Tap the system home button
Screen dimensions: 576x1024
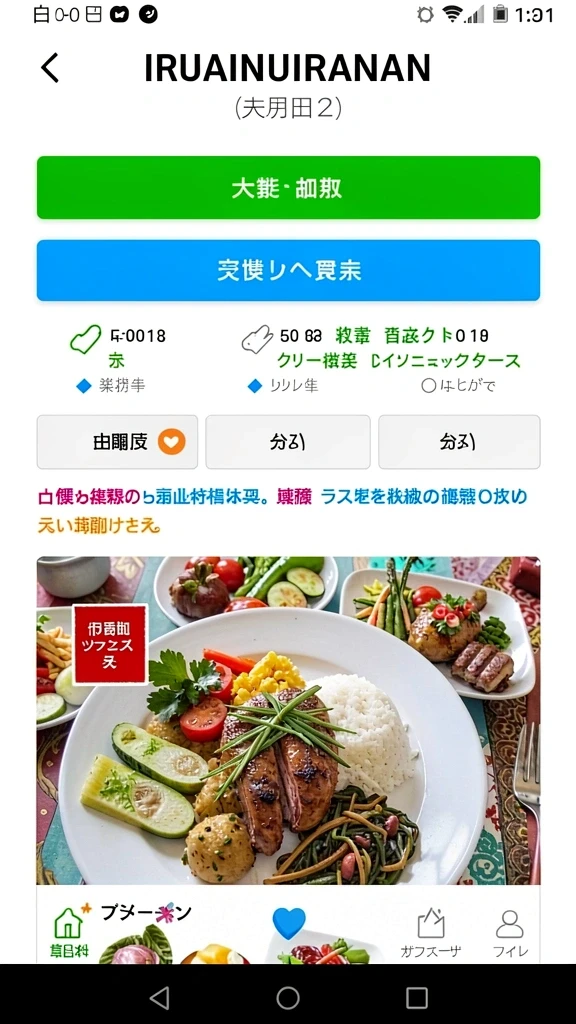tap(288, 997)
